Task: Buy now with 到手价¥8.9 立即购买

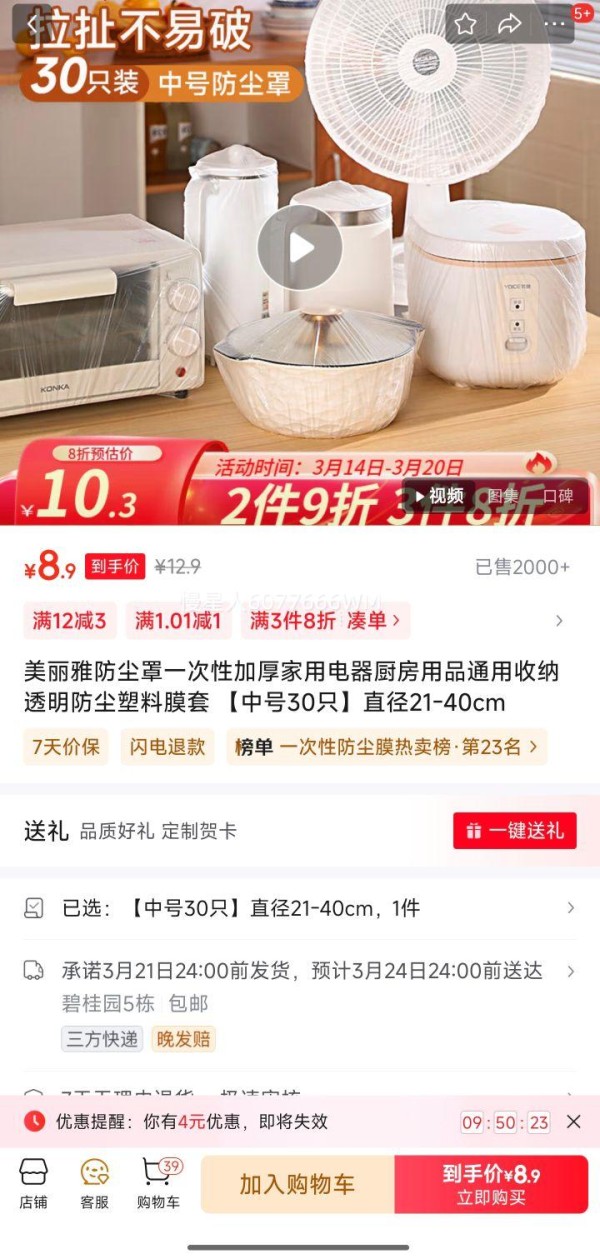Action: pos(491,1185)
